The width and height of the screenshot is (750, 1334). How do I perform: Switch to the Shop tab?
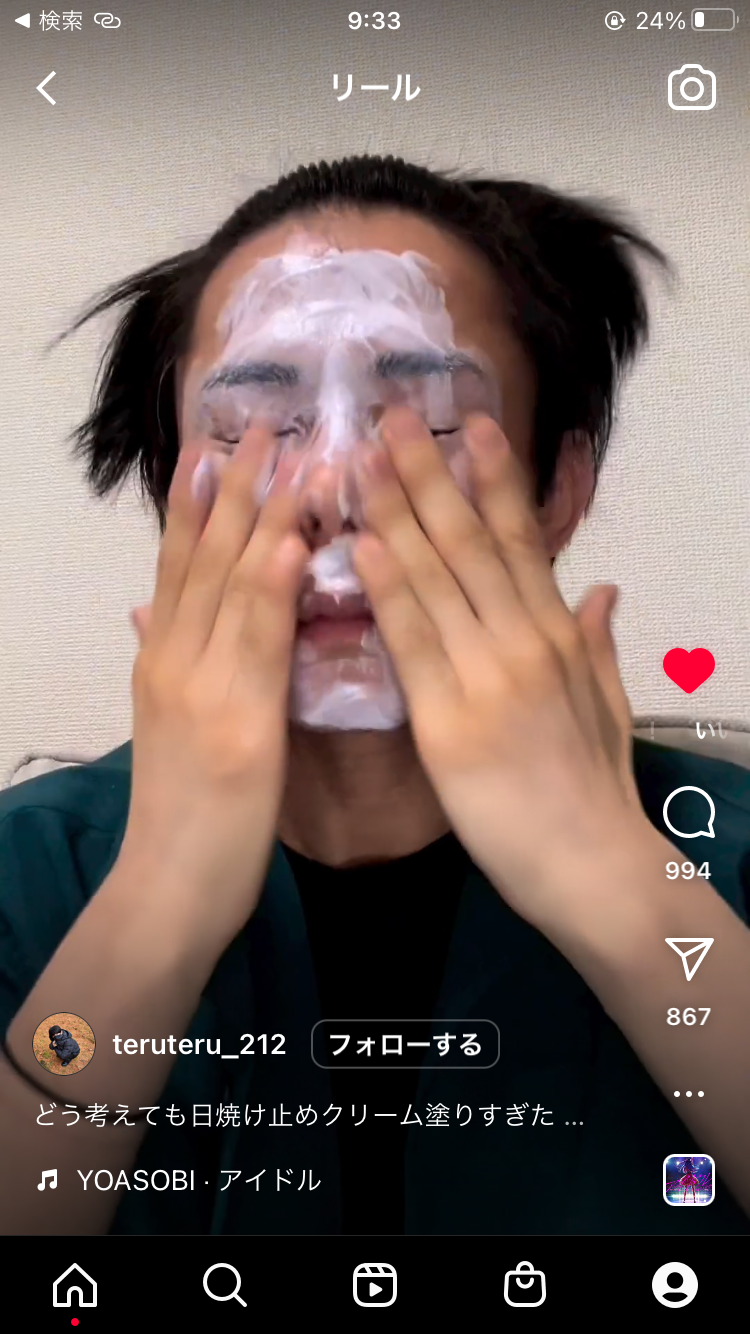525,1285
